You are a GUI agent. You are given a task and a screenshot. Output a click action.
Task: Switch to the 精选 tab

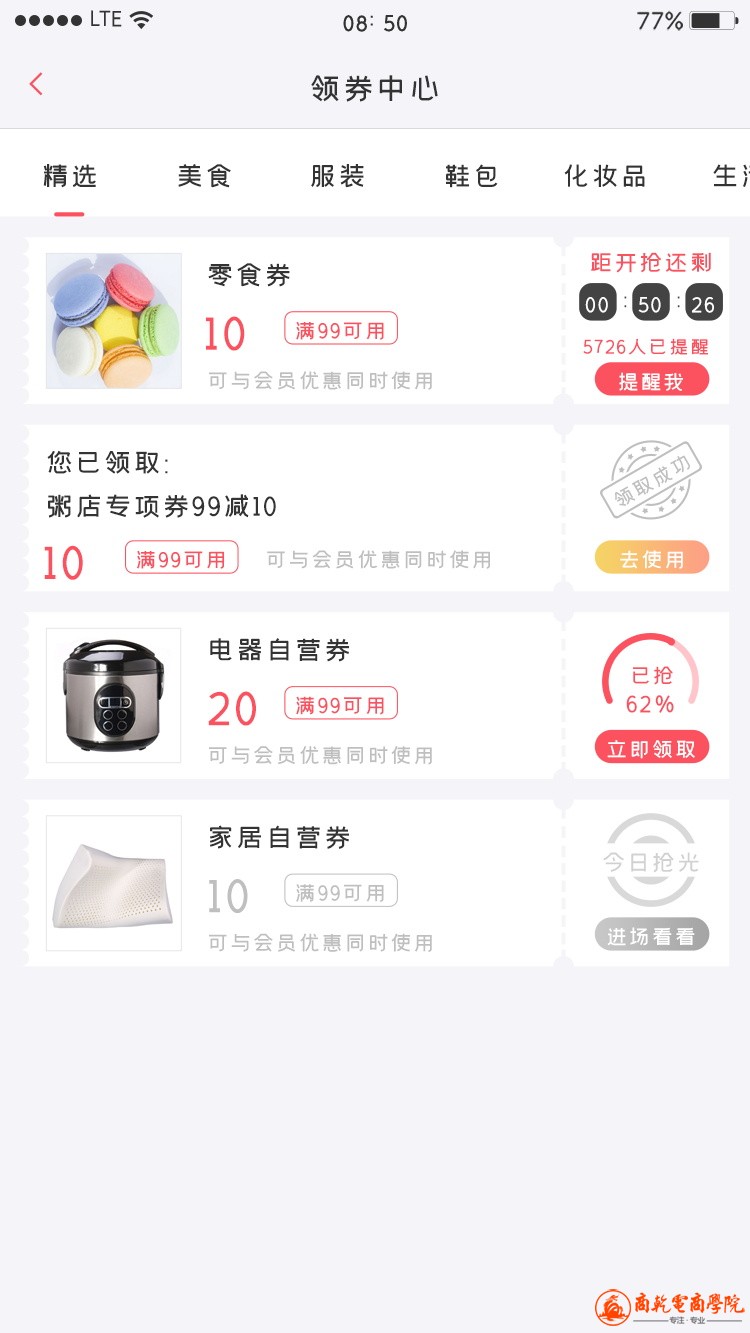[x=69, y=177]
